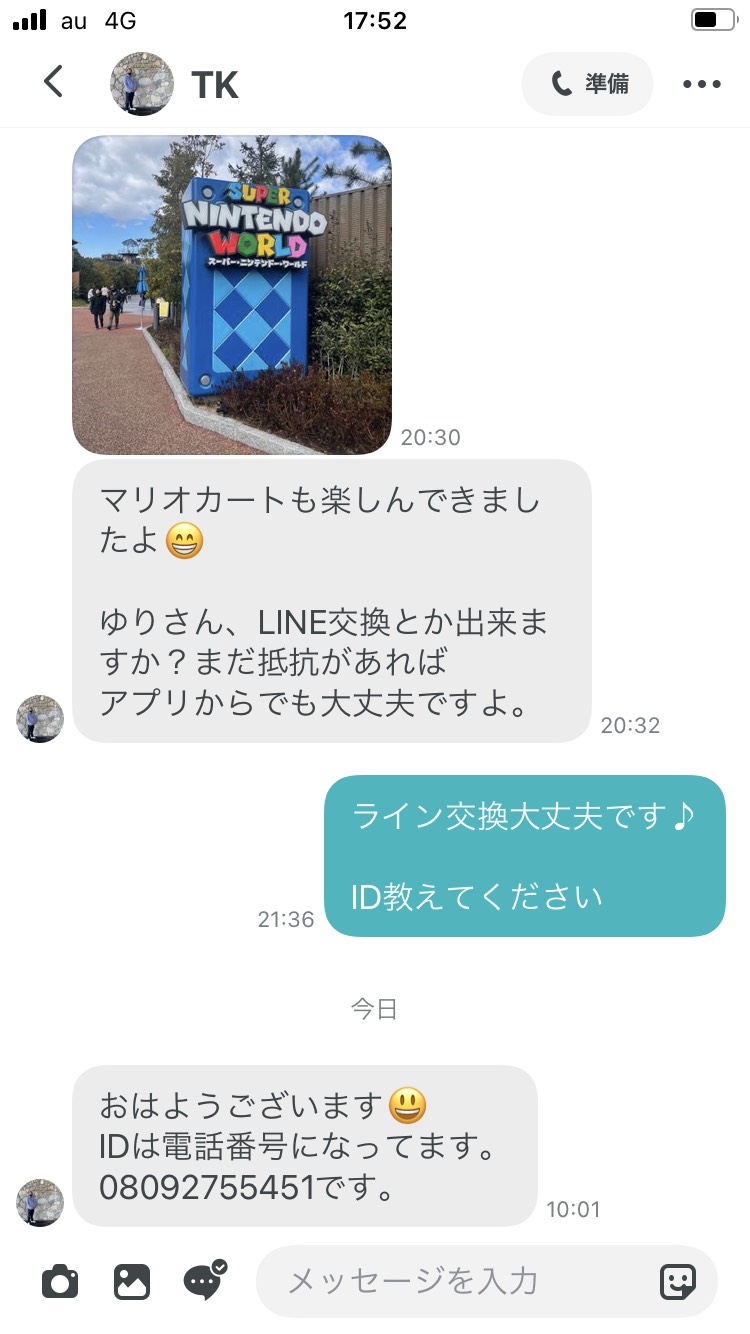Open TK's profile picture in header
750x1334 pixels.
pos(142,84)
